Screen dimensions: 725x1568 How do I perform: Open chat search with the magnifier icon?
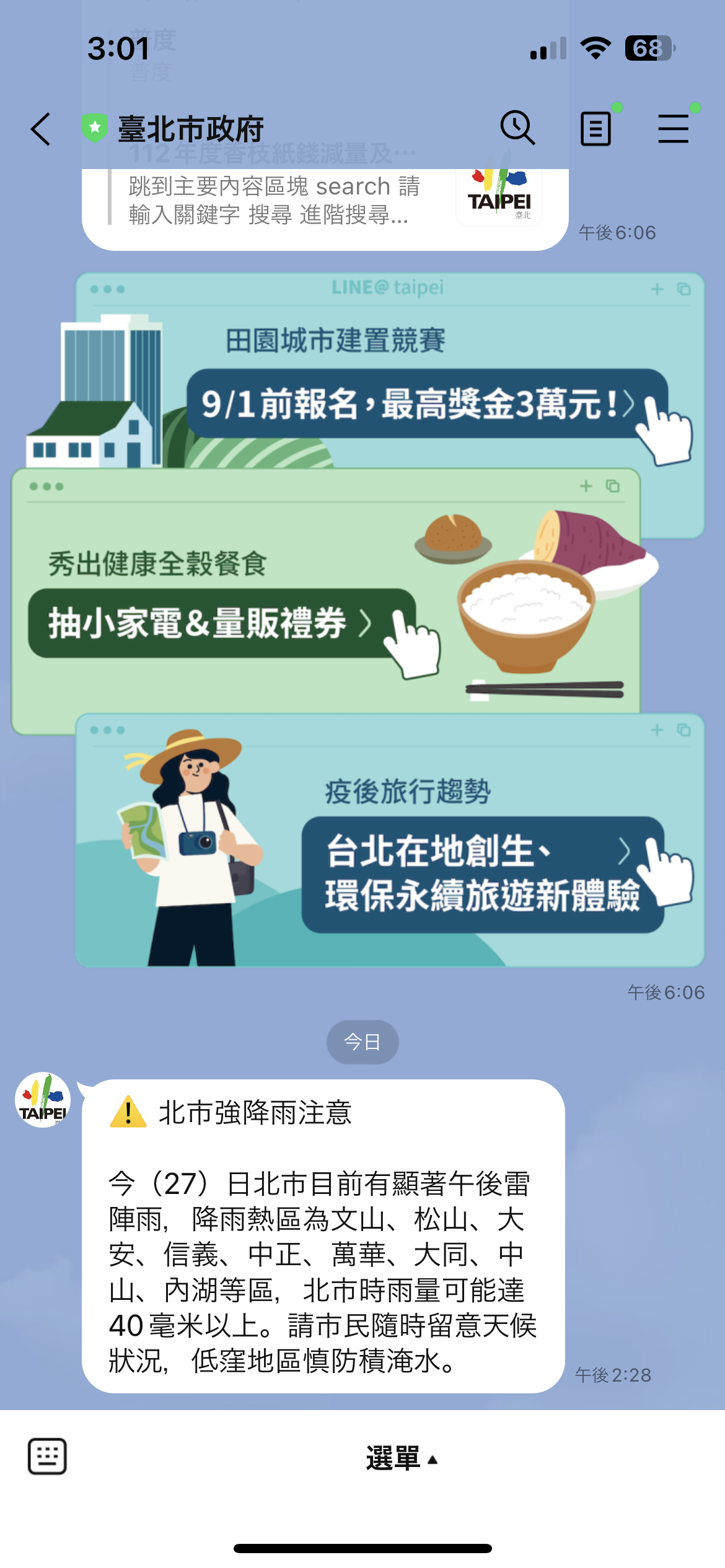pos(517,128)
